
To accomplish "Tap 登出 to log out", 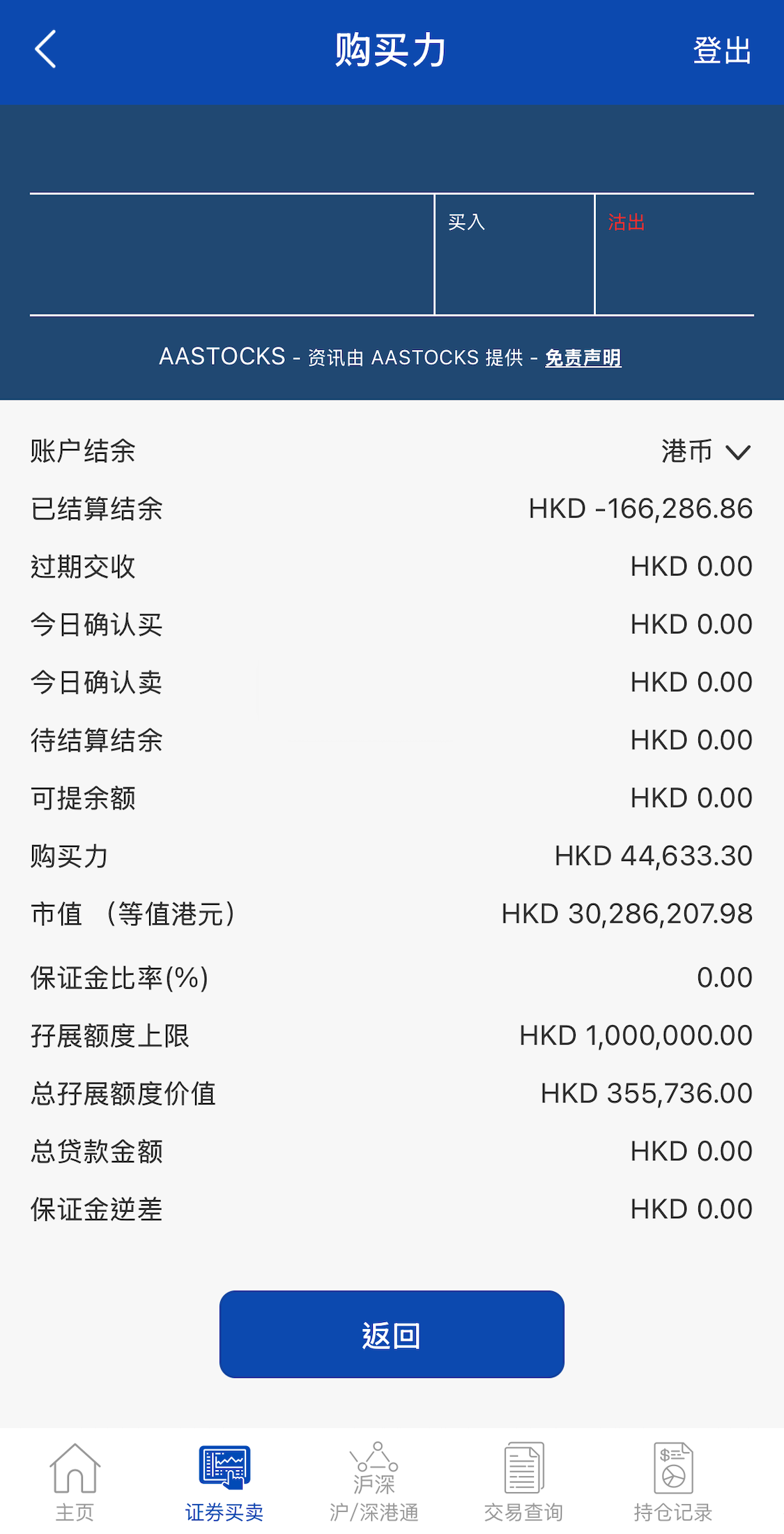I will point(722,51).
